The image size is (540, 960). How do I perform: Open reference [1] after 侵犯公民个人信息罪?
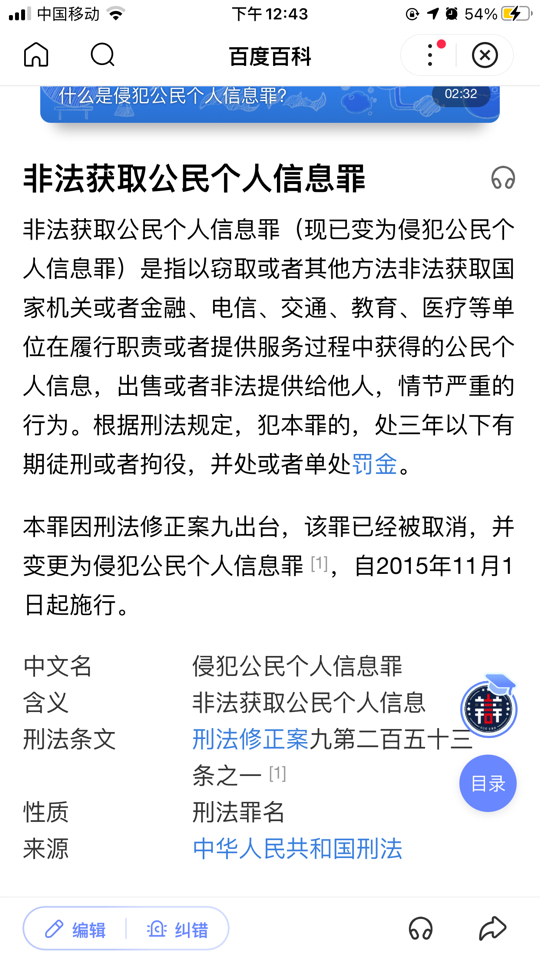(x=319, y=563)
